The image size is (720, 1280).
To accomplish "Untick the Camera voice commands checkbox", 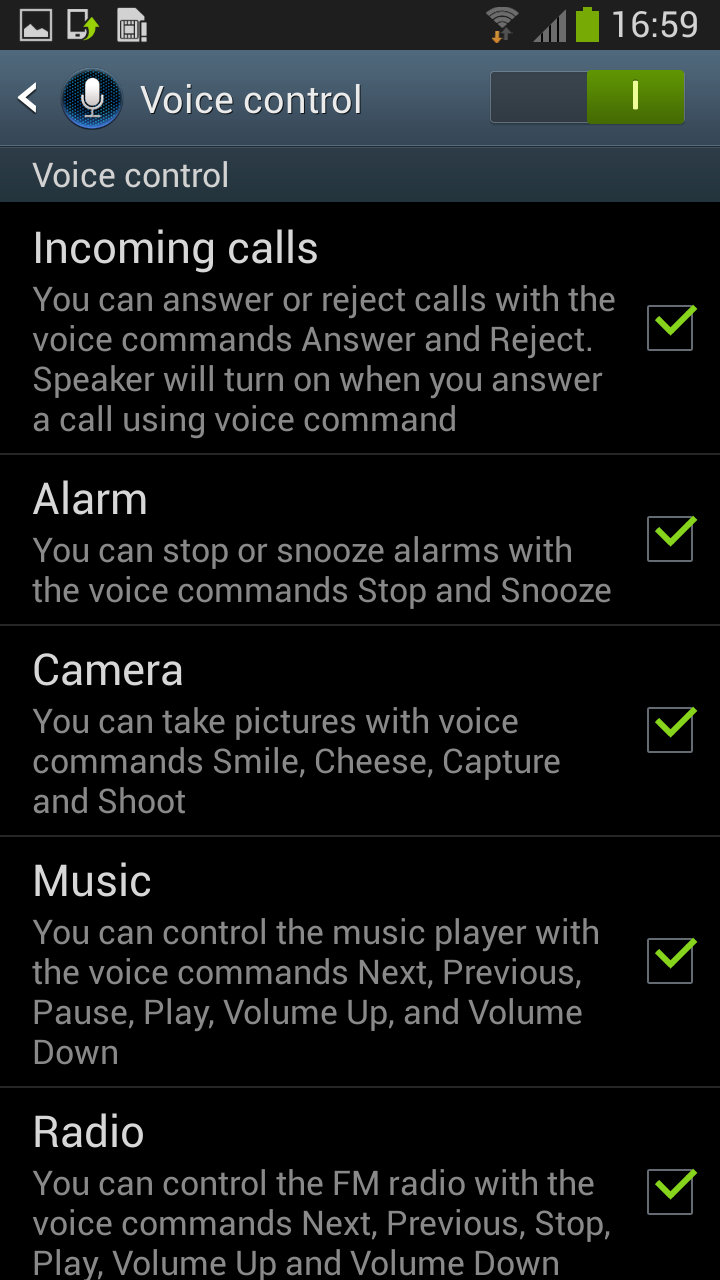I will 669,729.
